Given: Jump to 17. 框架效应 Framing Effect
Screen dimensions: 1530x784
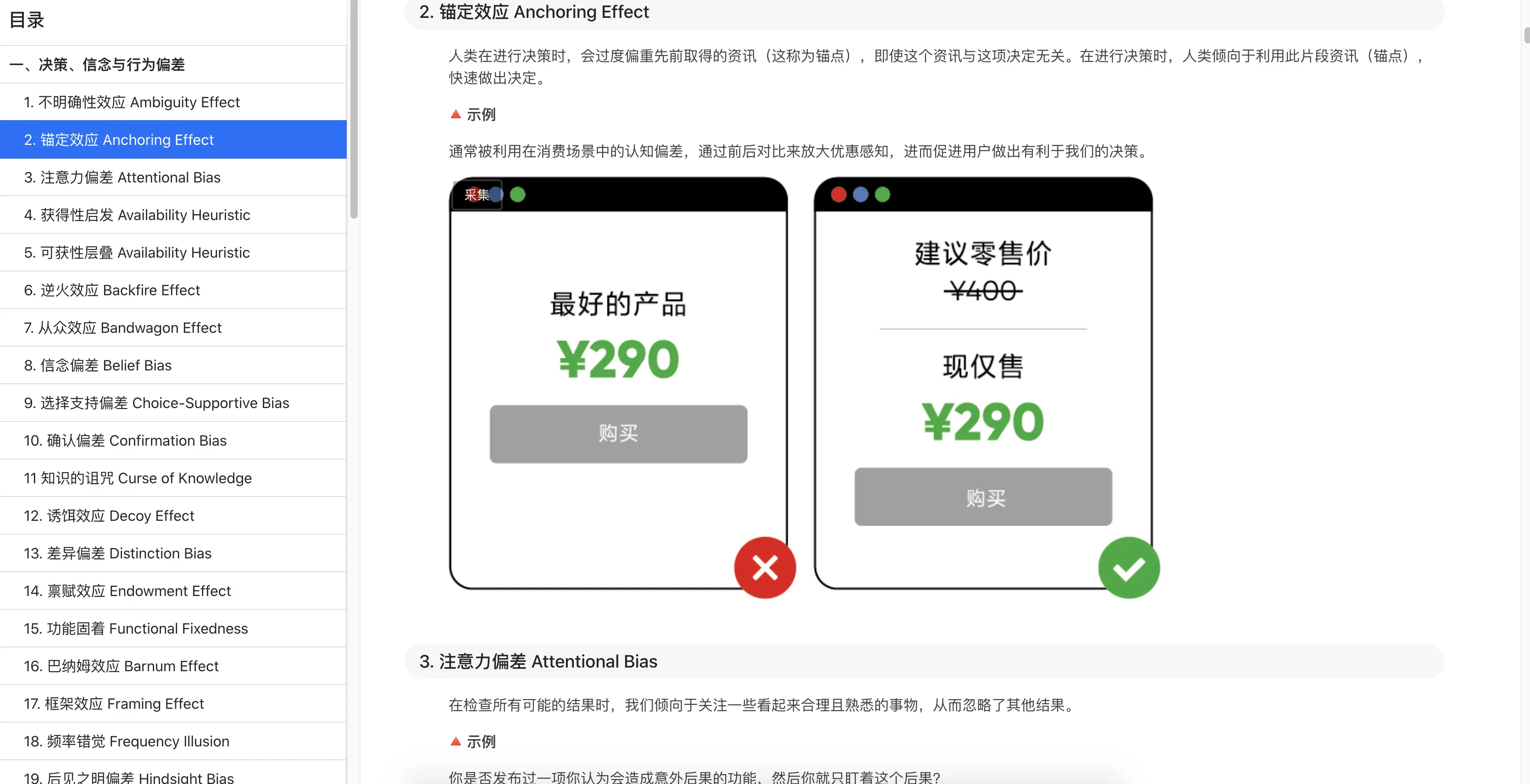Looking at the screenshot, I should 113,704.
